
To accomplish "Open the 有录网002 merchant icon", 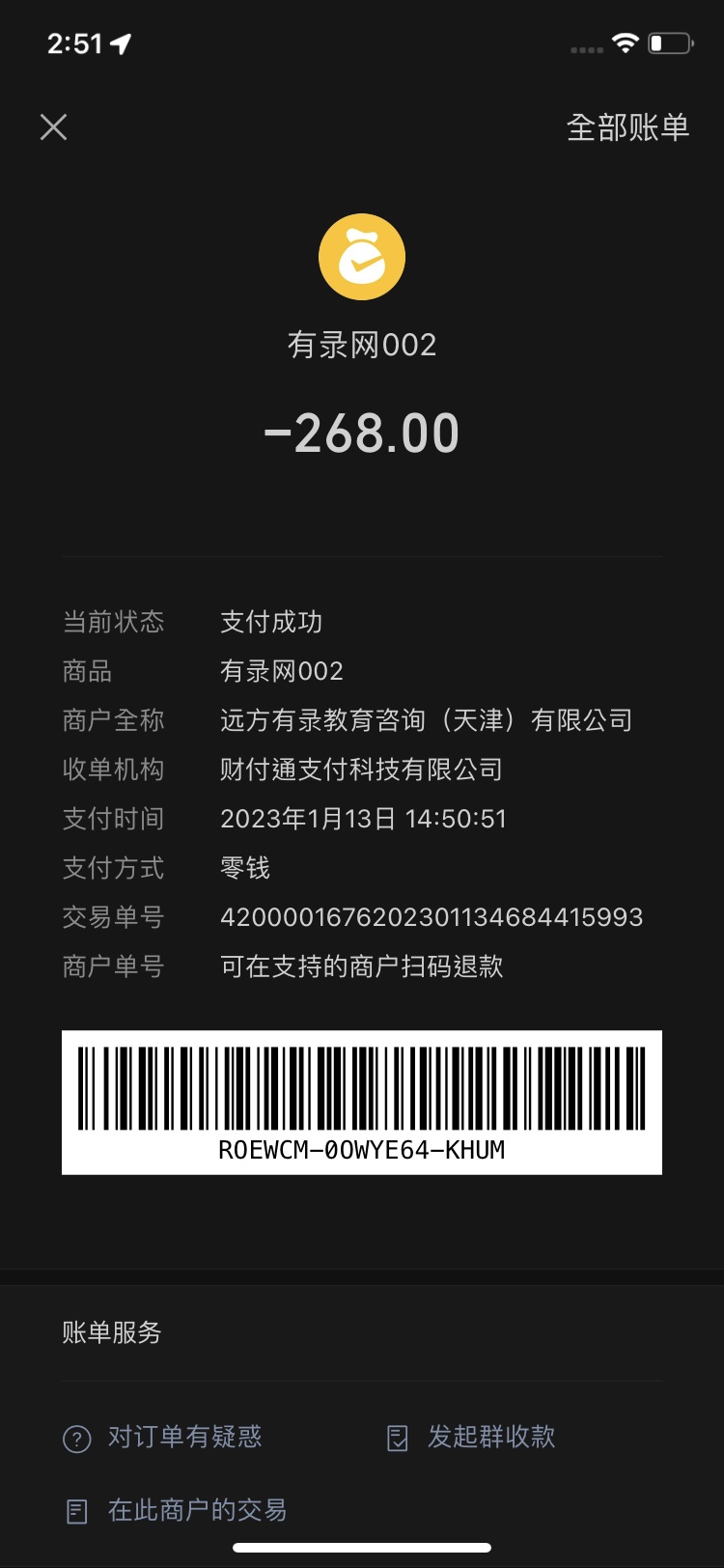I will point(362,257).
